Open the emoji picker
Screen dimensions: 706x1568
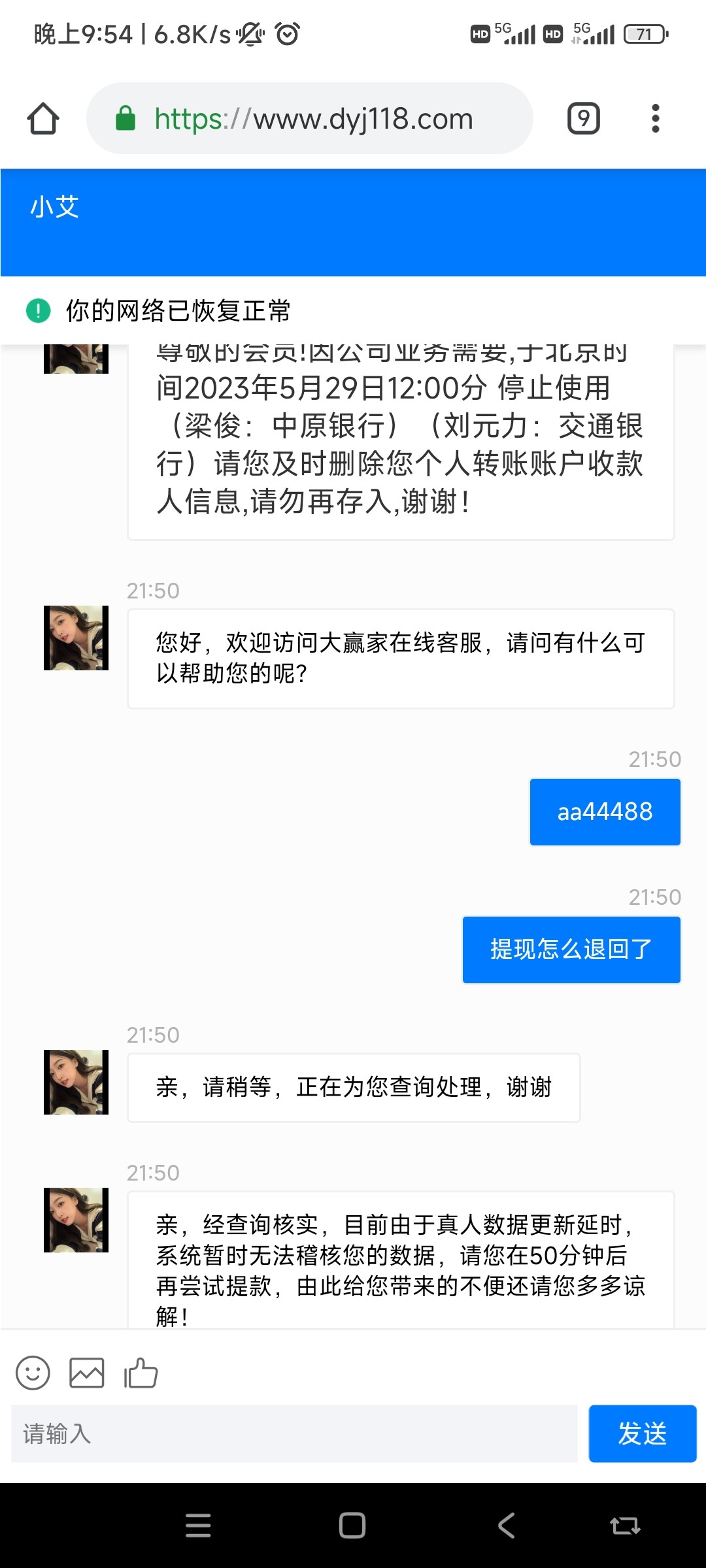click(x=33, y=1373)
